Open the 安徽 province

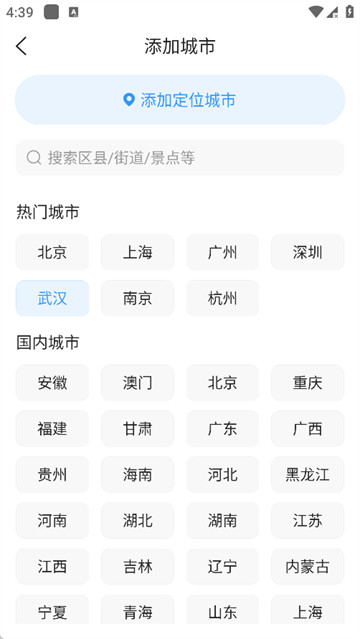click(52, 383)
